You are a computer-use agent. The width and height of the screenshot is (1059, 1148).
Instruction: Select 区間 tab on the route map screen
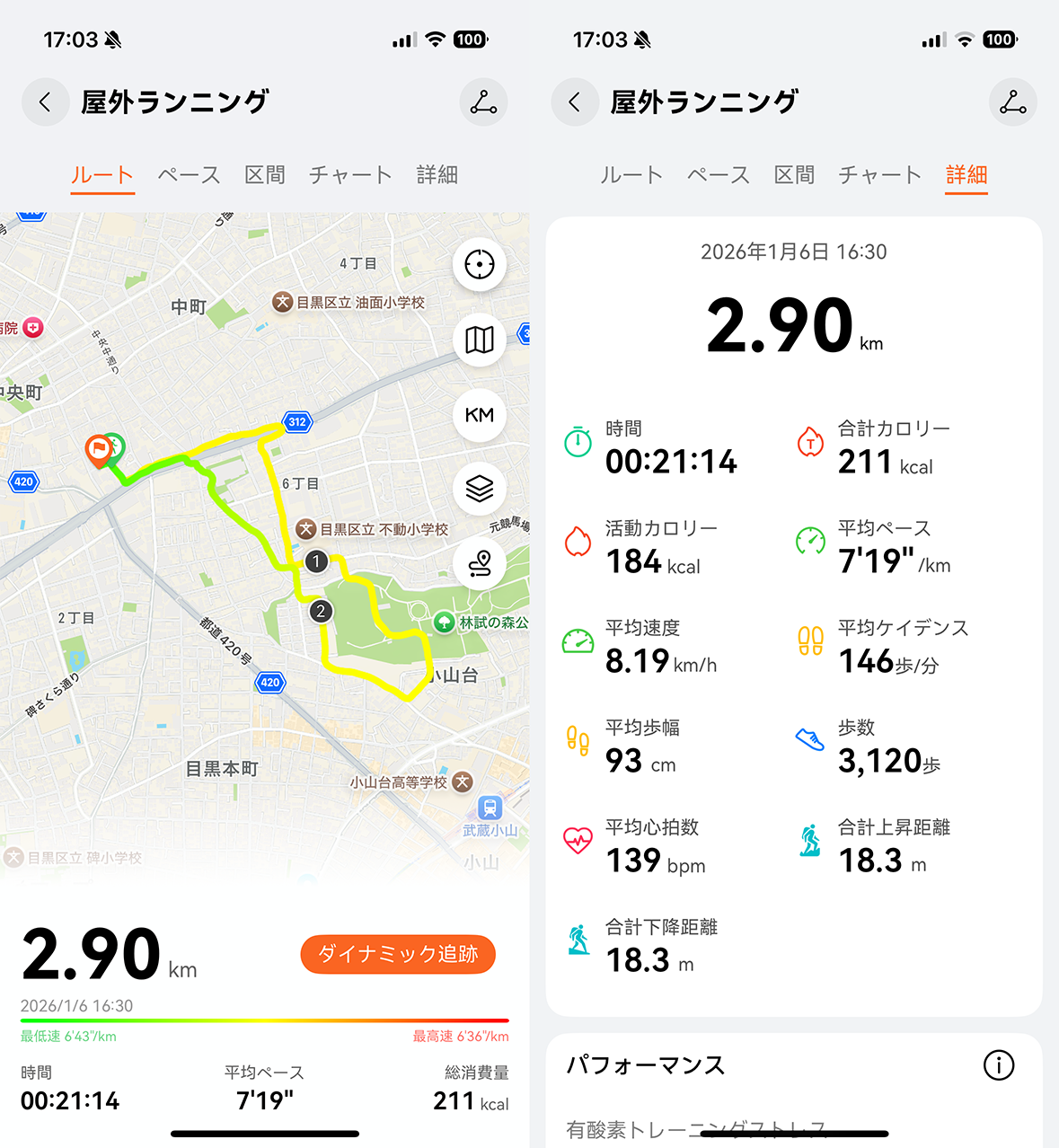pos(265,175)
